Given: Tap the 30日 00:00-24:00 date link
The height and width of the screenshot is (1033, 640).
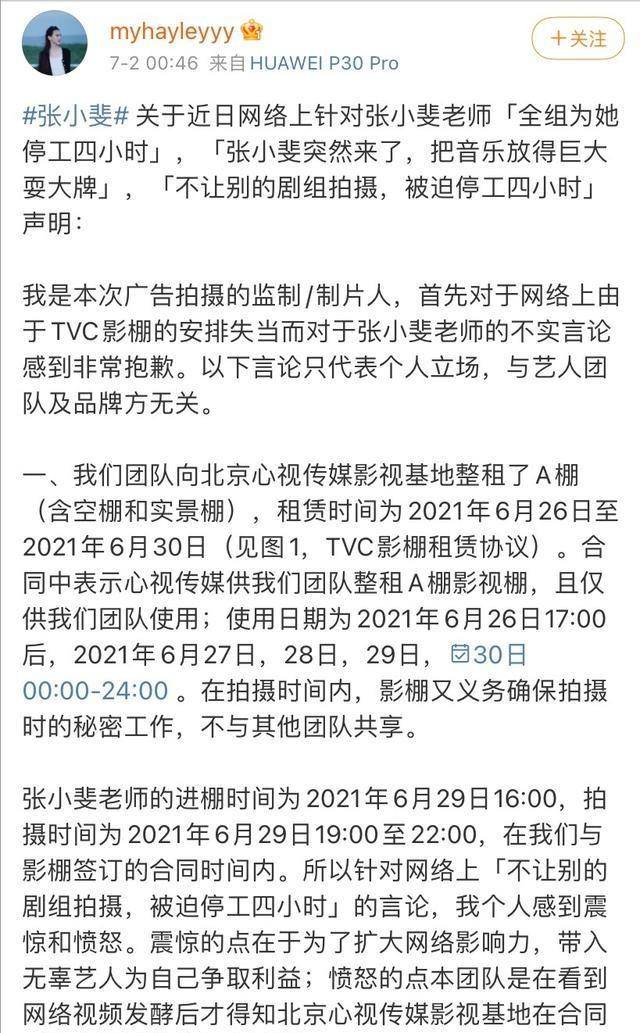Looking at the screenshot, I should click(275, 672).
